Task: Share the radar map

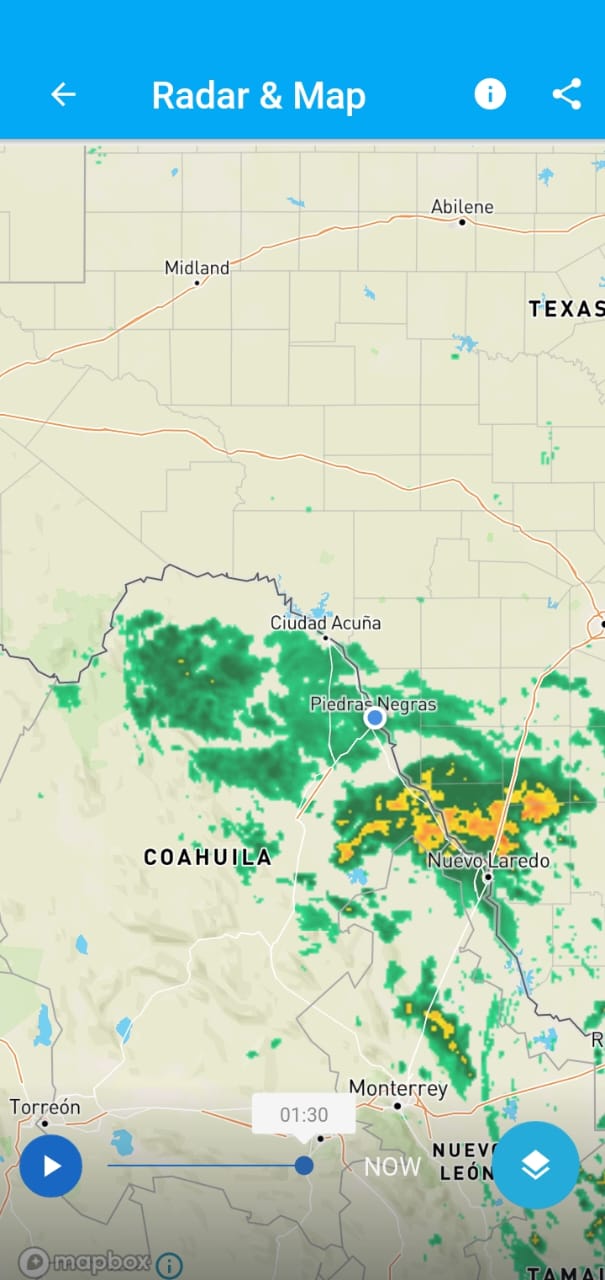Action: (x=566, y=95)
